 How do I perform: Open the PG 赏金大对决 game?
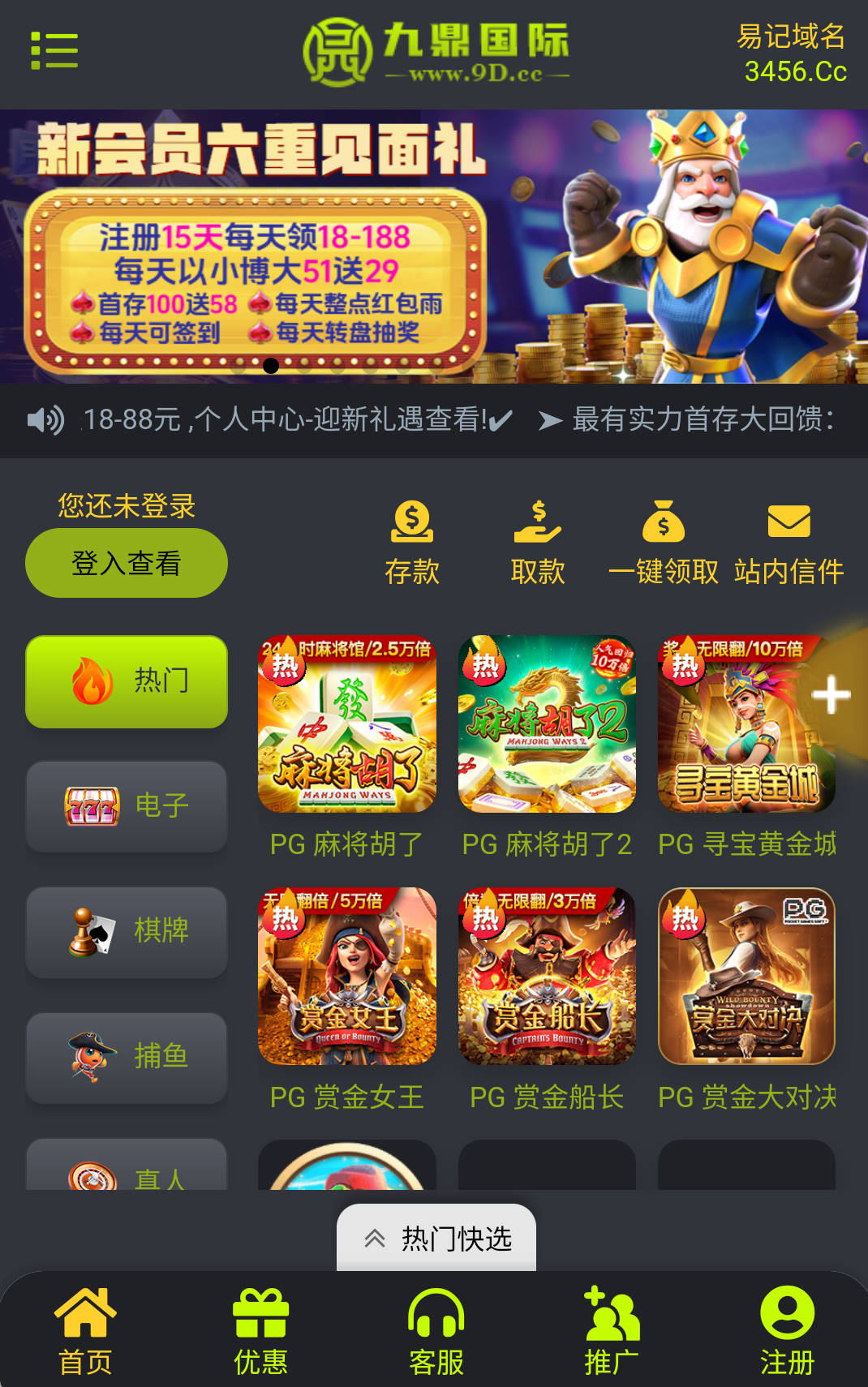746,977
